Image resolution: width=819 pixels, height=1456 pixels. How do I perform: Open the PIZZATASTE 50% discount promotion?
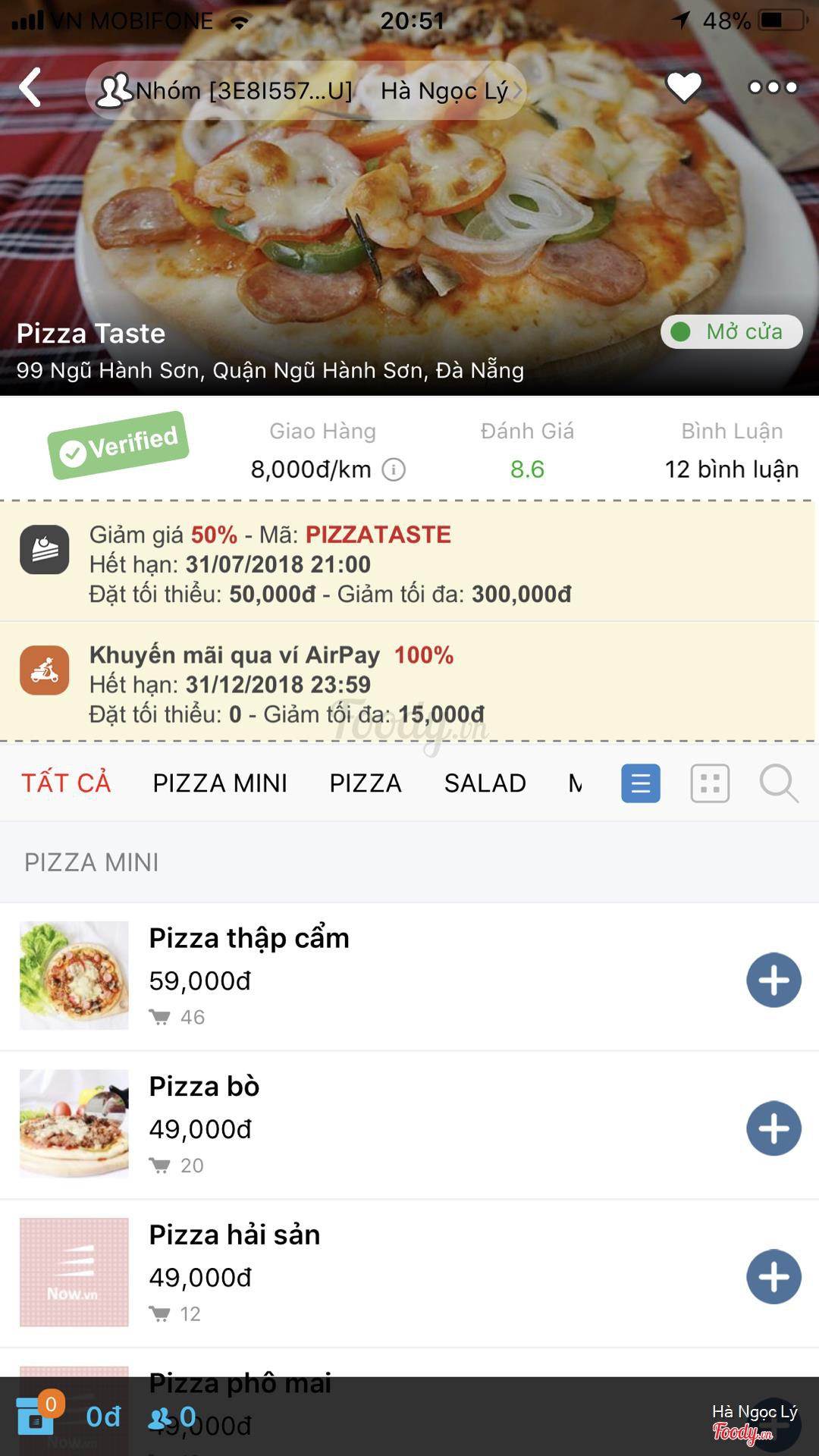pos(409,563)
